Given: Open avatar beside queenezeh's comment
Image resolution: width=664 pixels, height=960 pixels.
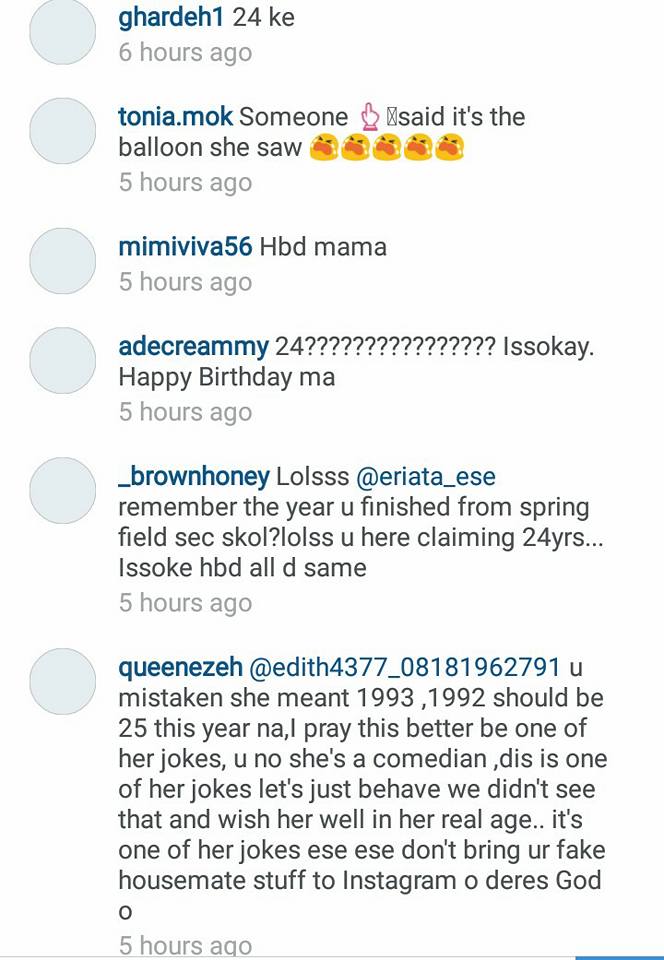Looking at the screenshot, I should (x=62, y=681).
